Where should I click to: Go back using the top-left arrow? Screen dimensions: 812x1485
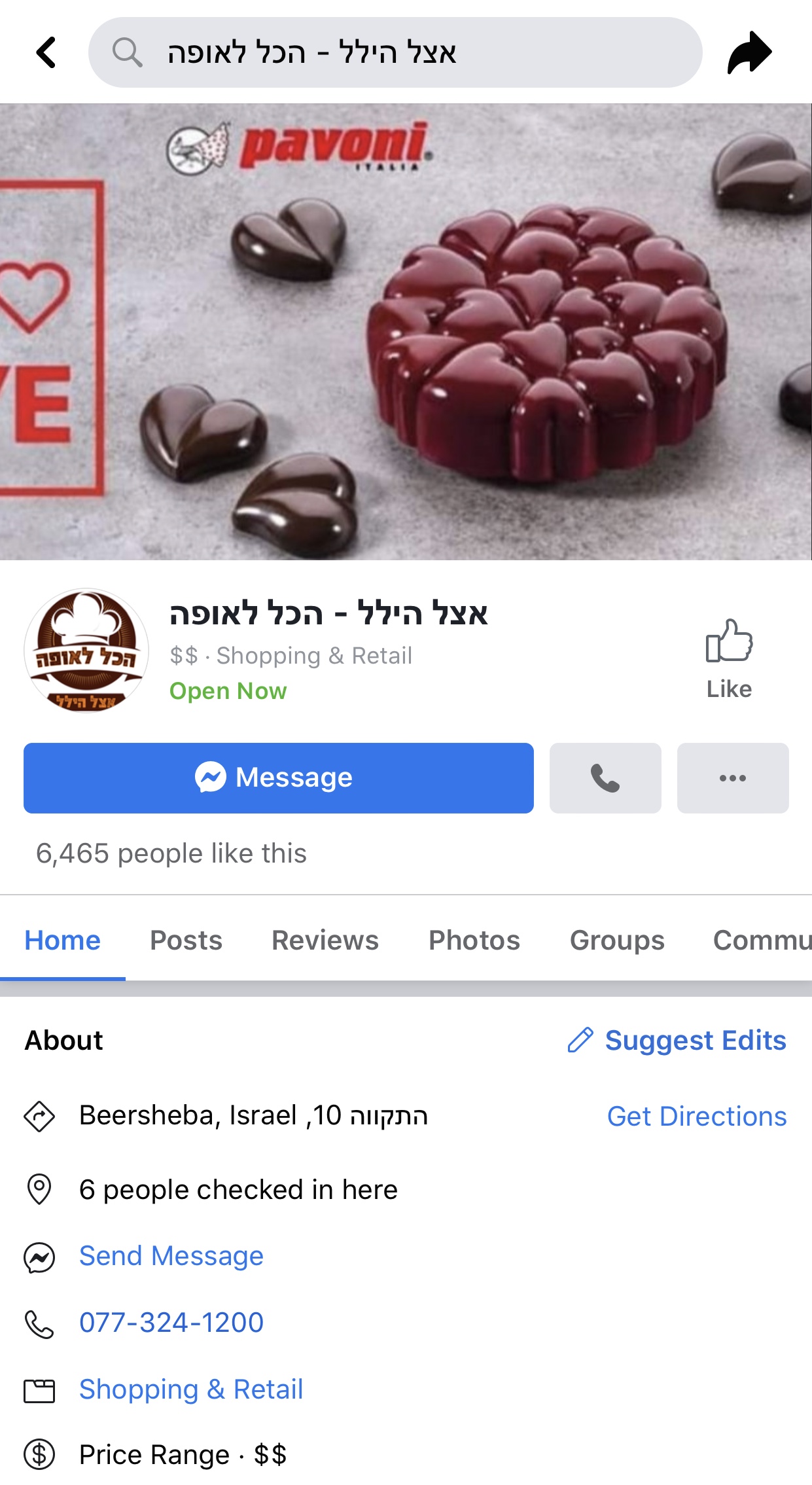(46, 52)
